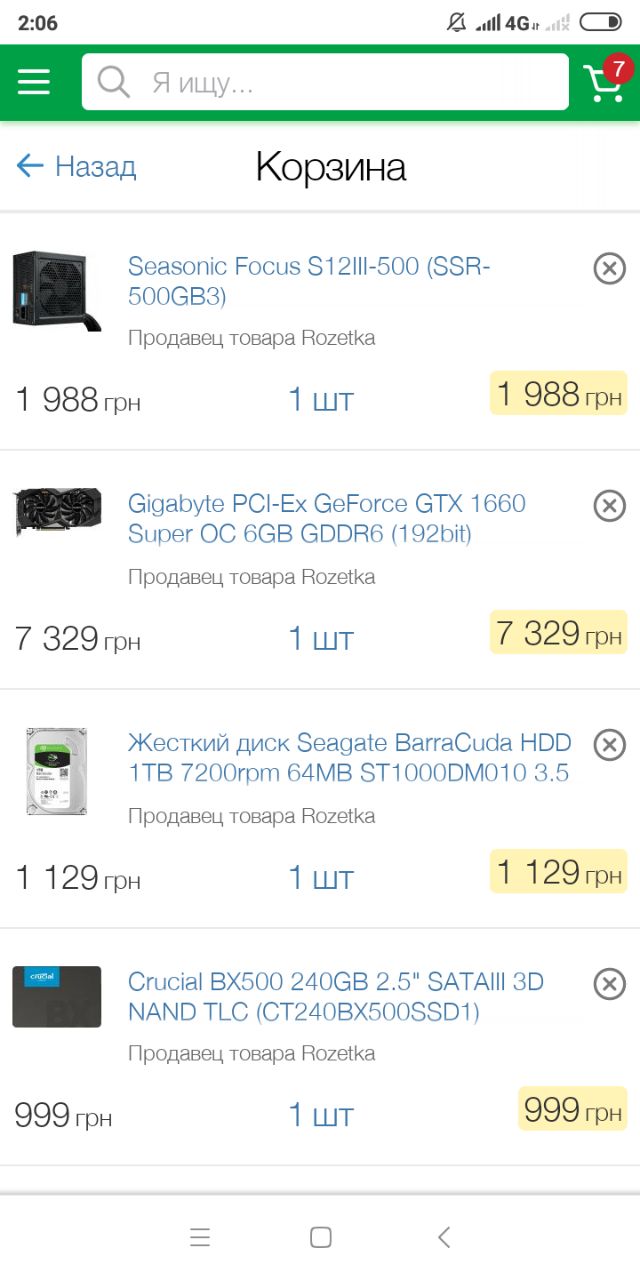Tap the 'Я ищу...' search field
This screenshot has height=1280, width=640.
(325, 82)
